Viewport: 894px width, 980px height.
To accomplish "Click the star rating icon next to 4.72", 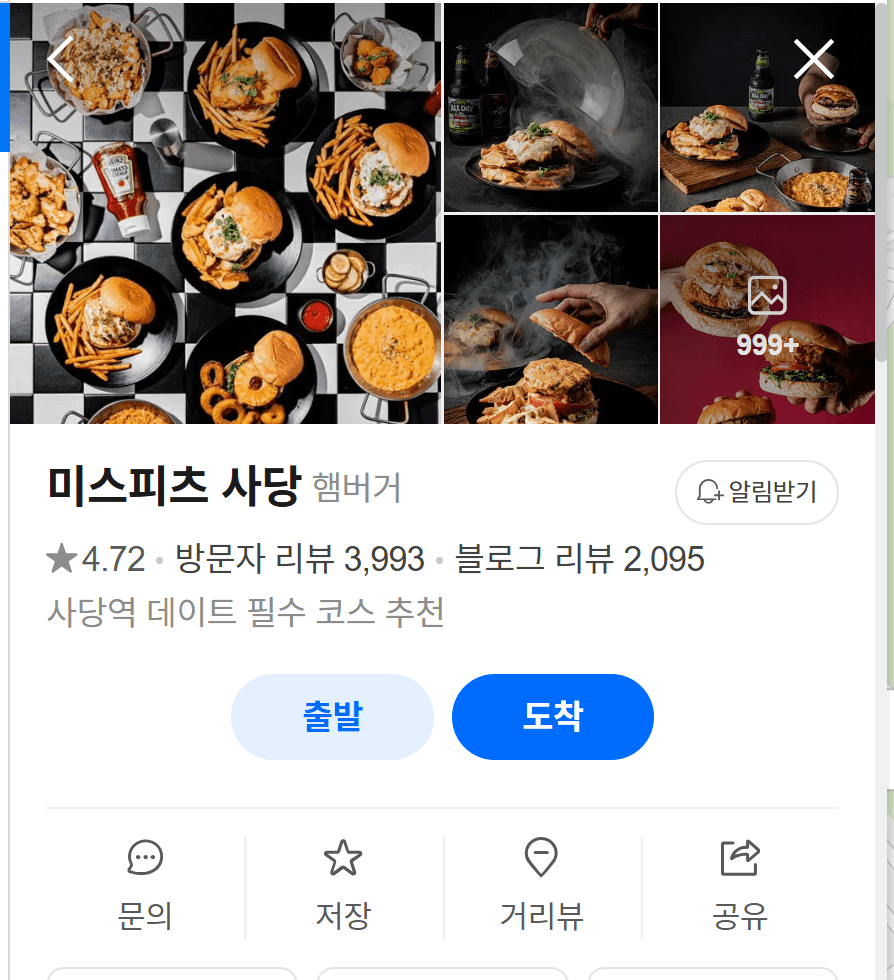I will [x=59, y=560].
